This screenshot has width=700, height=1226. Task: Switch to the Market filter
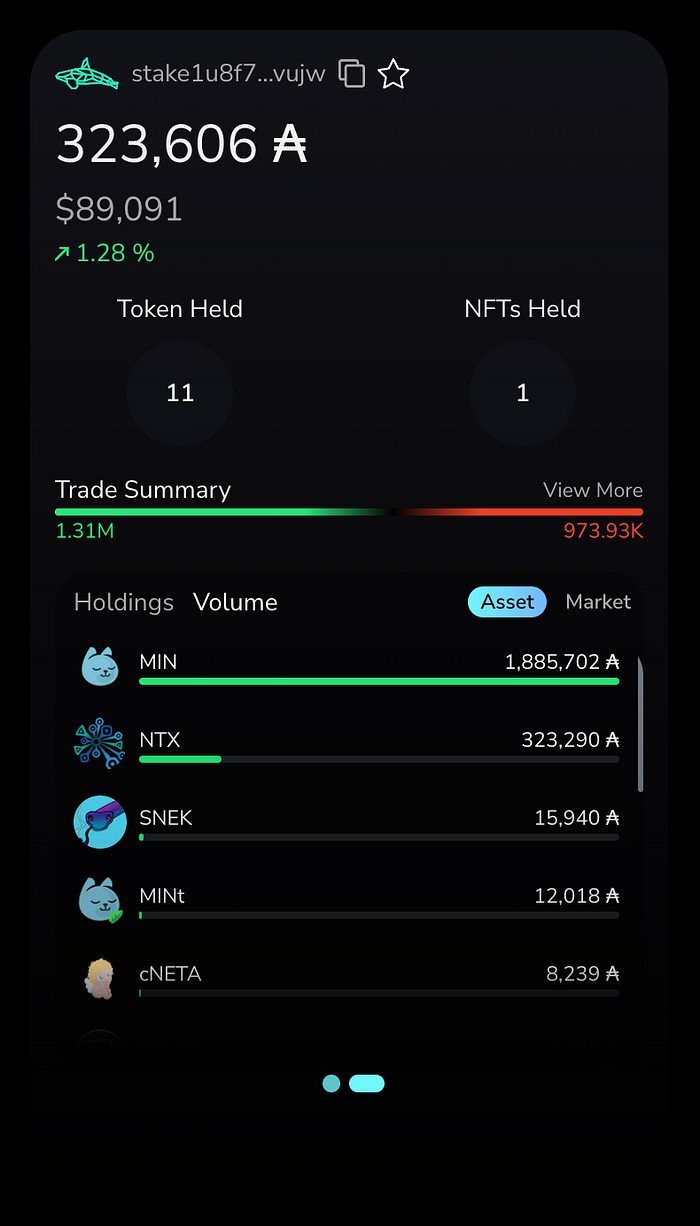coord(598,602)
